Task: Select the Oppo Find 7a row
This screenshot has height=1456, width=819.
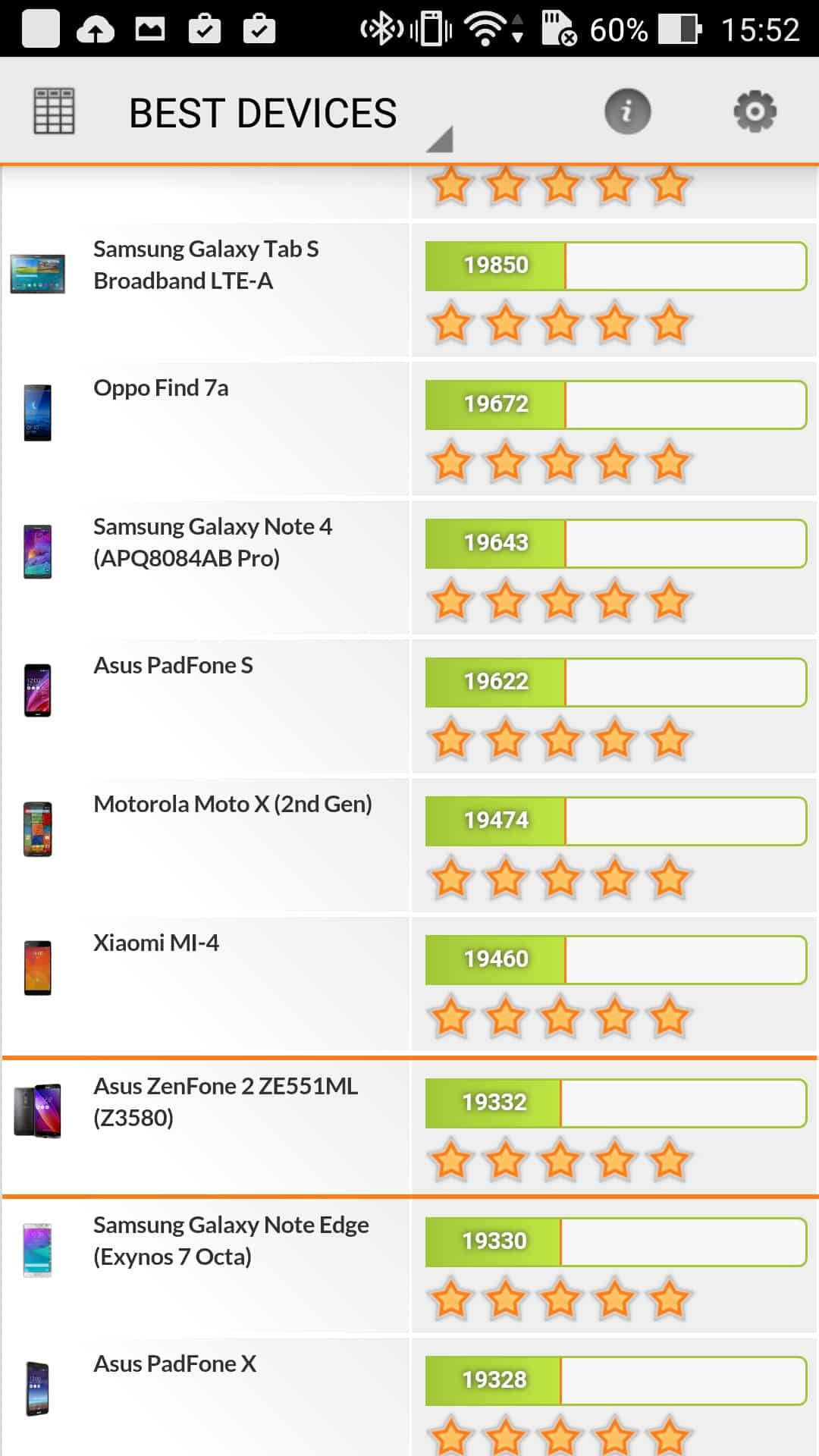Action: (161, 388)
